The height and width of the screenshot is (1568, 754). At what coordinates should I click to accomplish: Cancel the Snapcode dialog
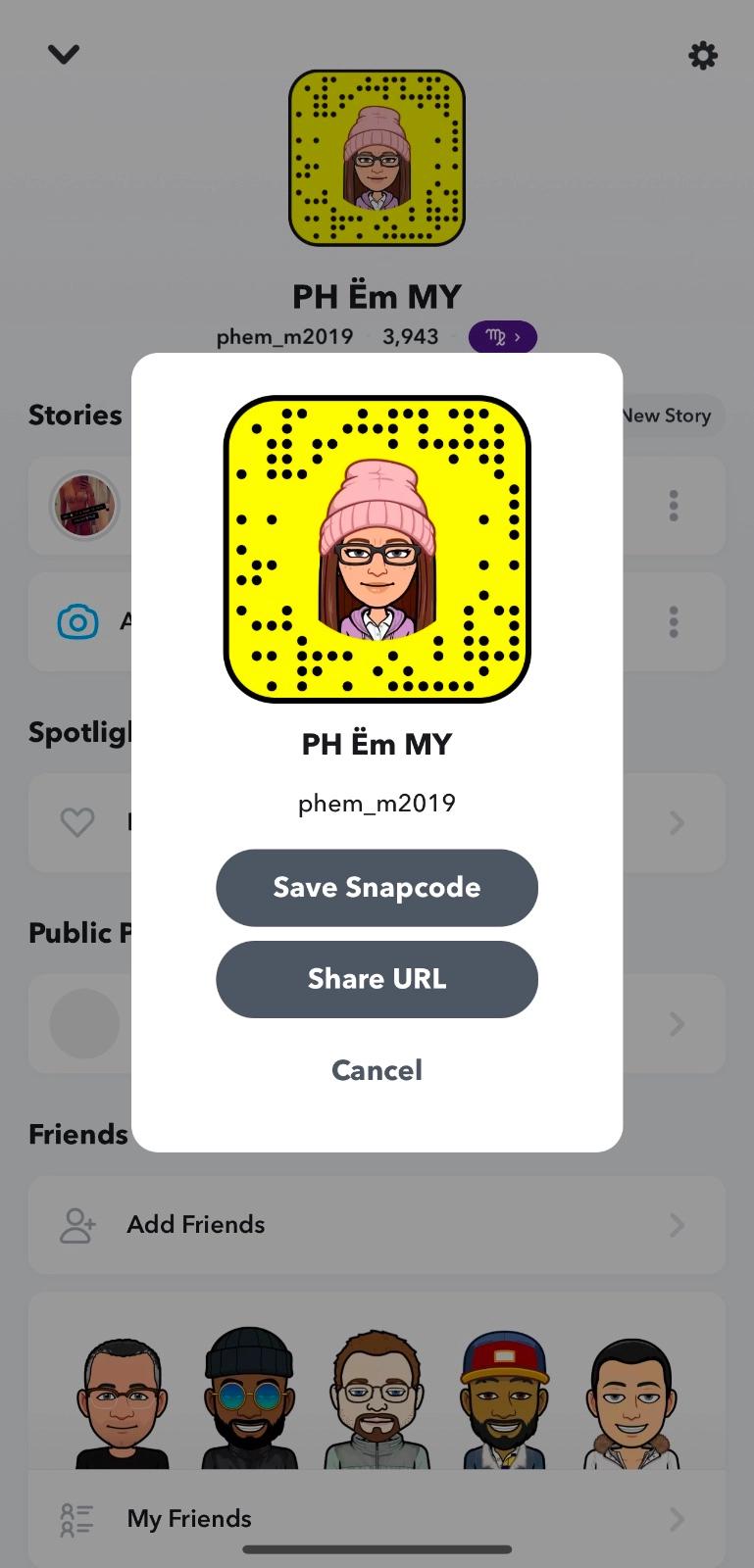[377, 1070]
